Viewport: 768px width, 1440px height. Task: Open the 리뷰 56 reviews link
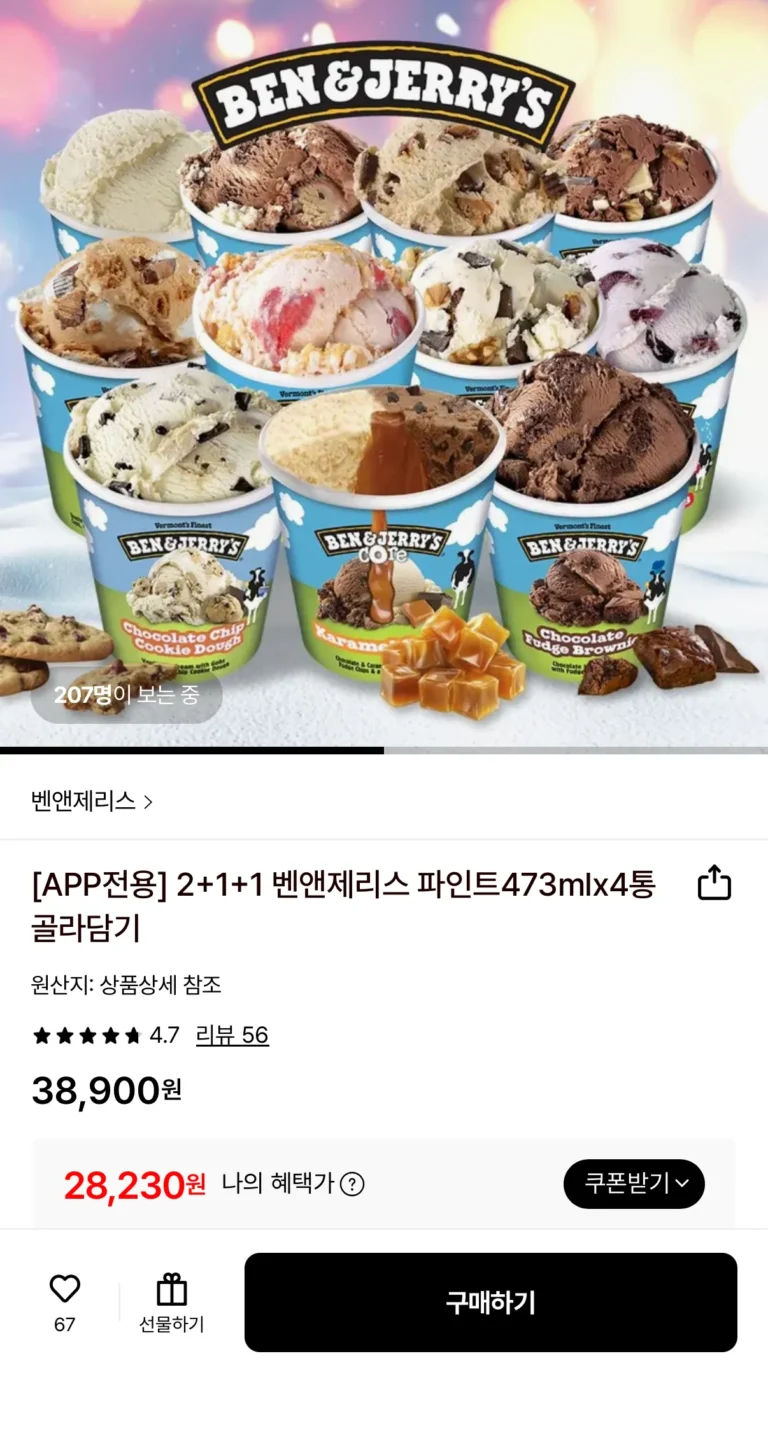232,1035
